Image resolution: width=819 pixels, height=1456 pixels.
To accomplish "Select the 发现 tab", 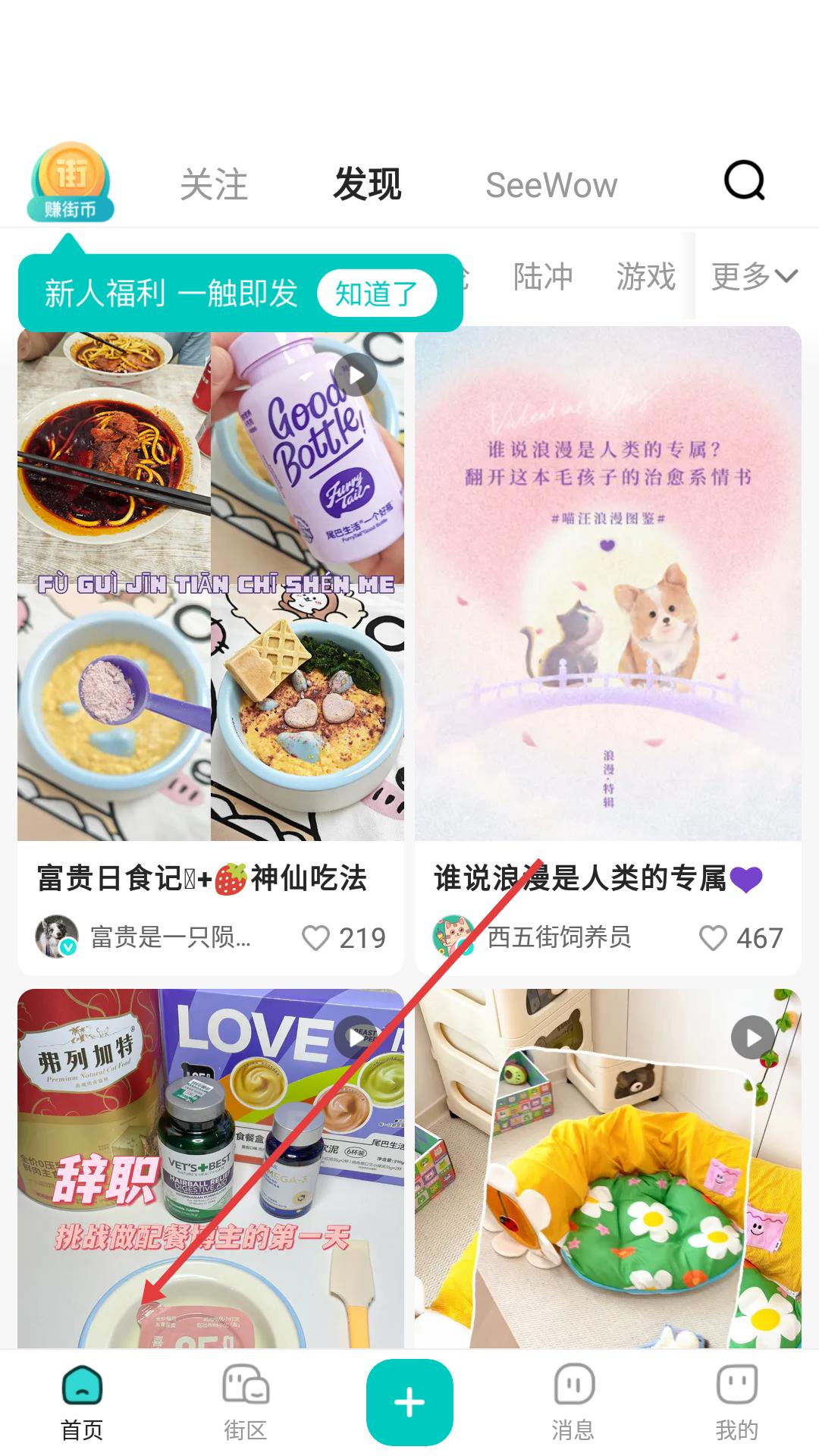I will click(x=368, y=185).
